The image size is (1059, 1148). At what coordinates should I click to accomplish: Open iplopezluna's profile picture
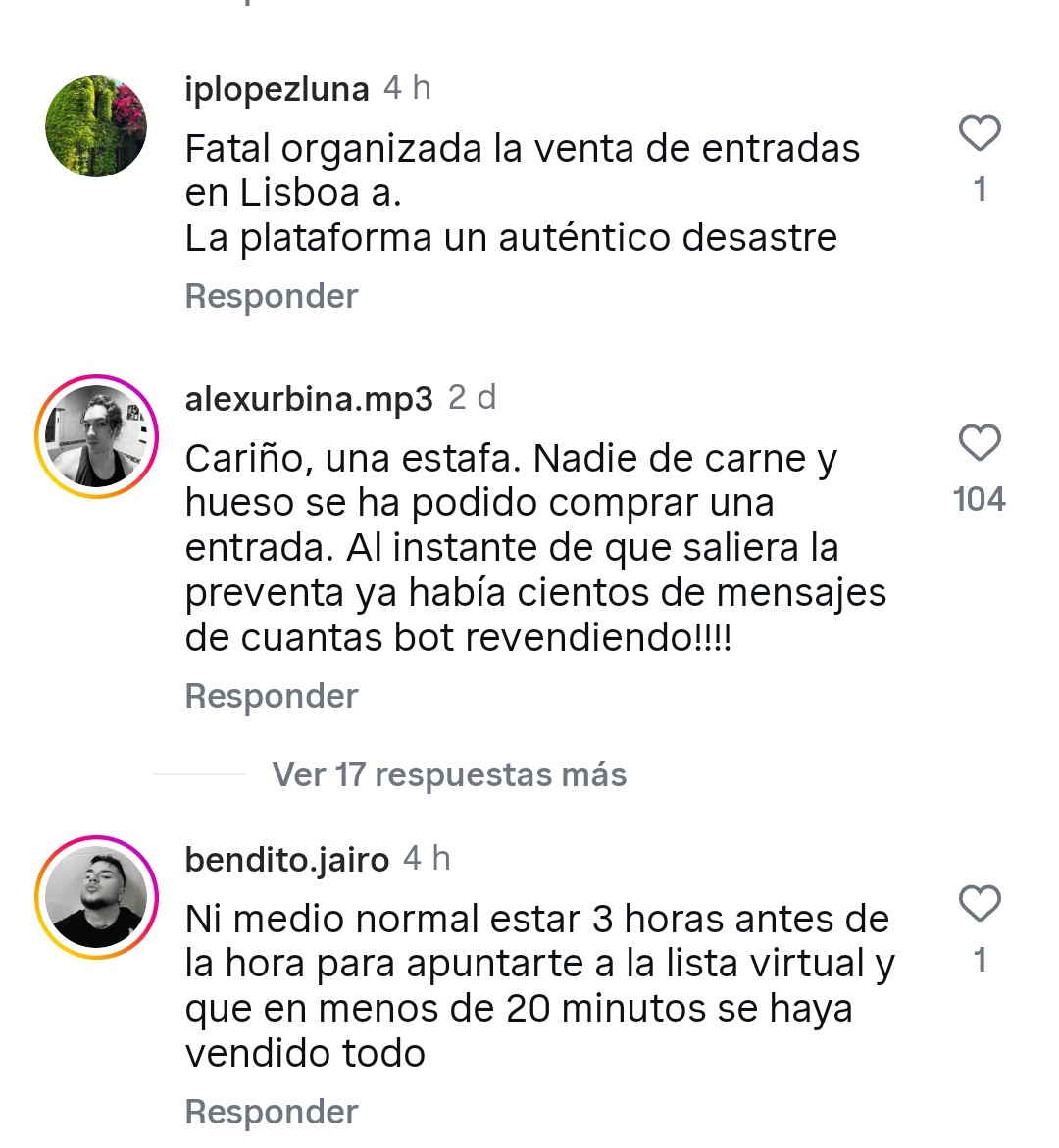tap(96, 126)
